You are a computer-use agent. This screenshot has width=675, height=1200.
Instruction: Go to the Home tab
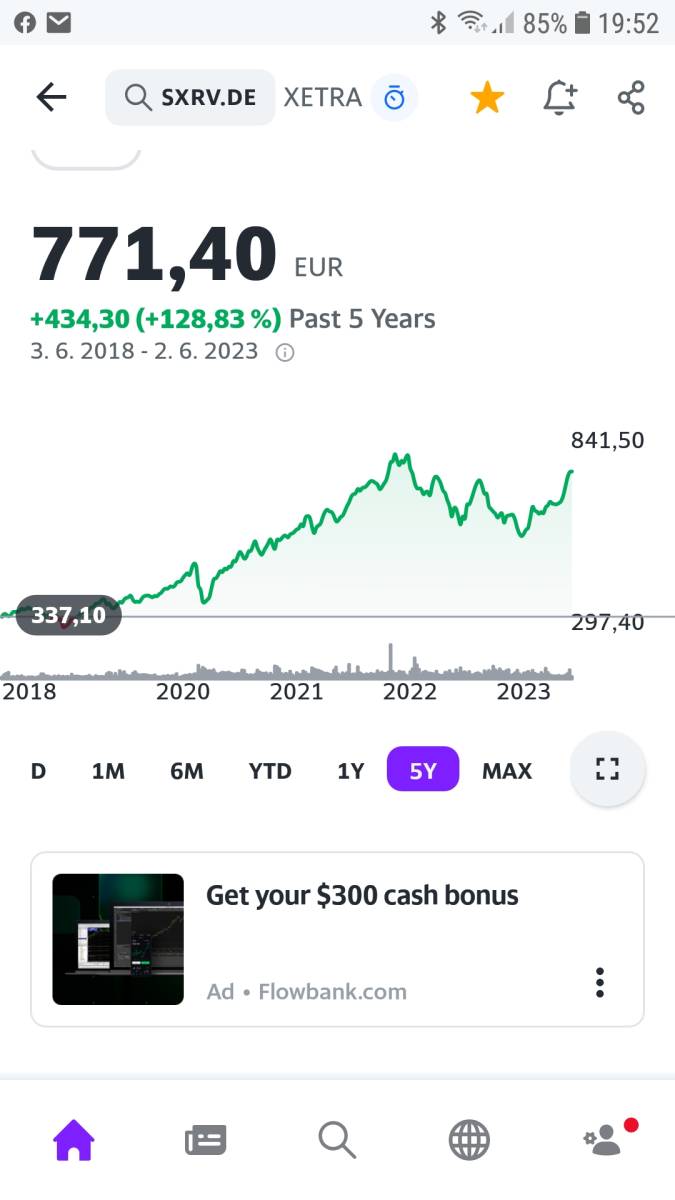[74, 1139]
